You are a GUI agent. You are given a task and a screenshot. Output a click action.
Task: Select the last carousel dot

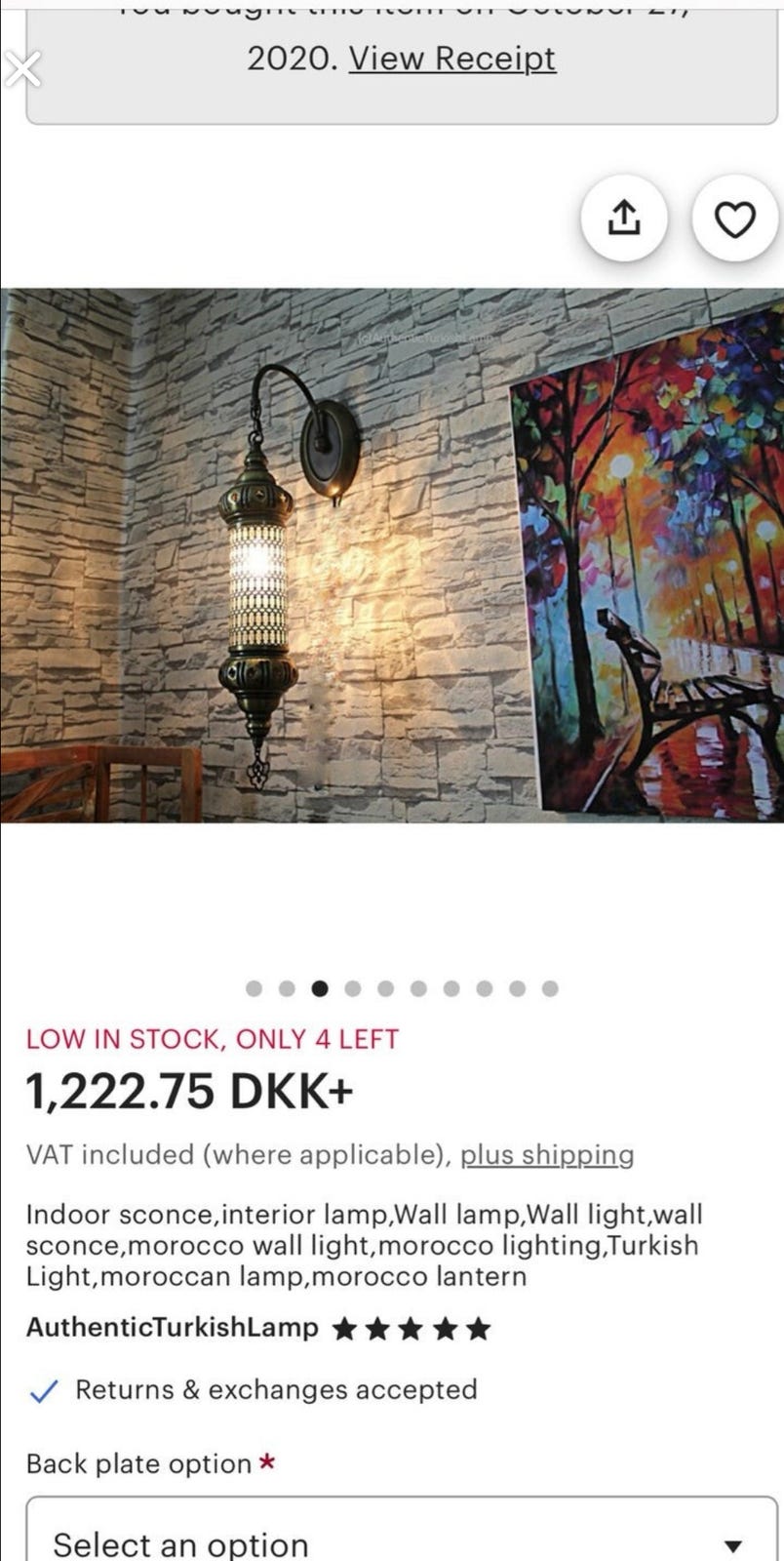(548, 988)
